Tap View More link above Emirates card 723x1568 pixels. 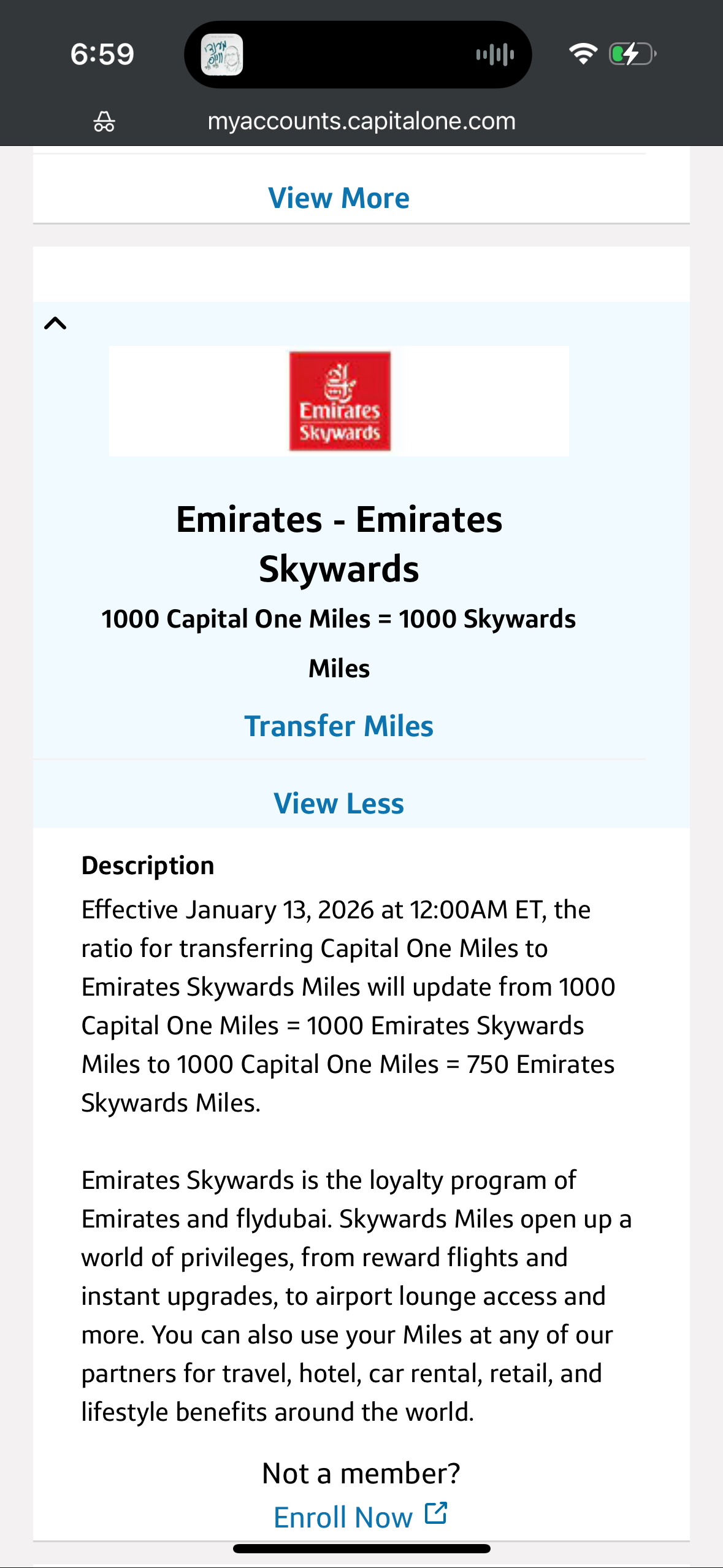(x=339, y=198)
